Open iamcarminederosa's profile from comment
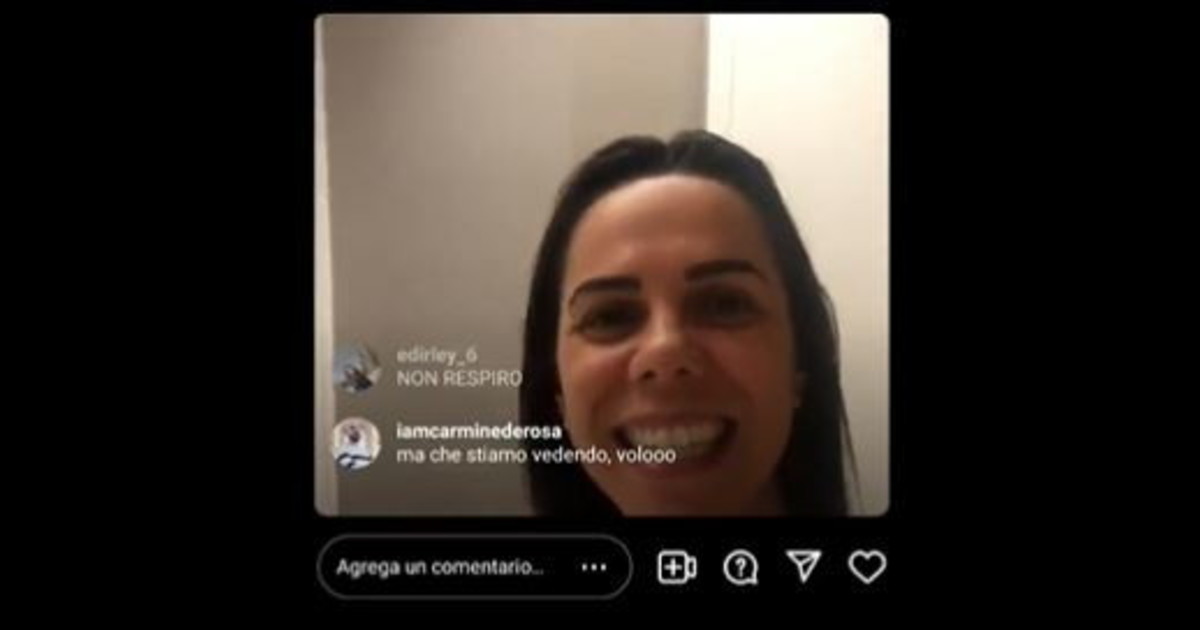The image size is (1200, 630). point(356,443)
